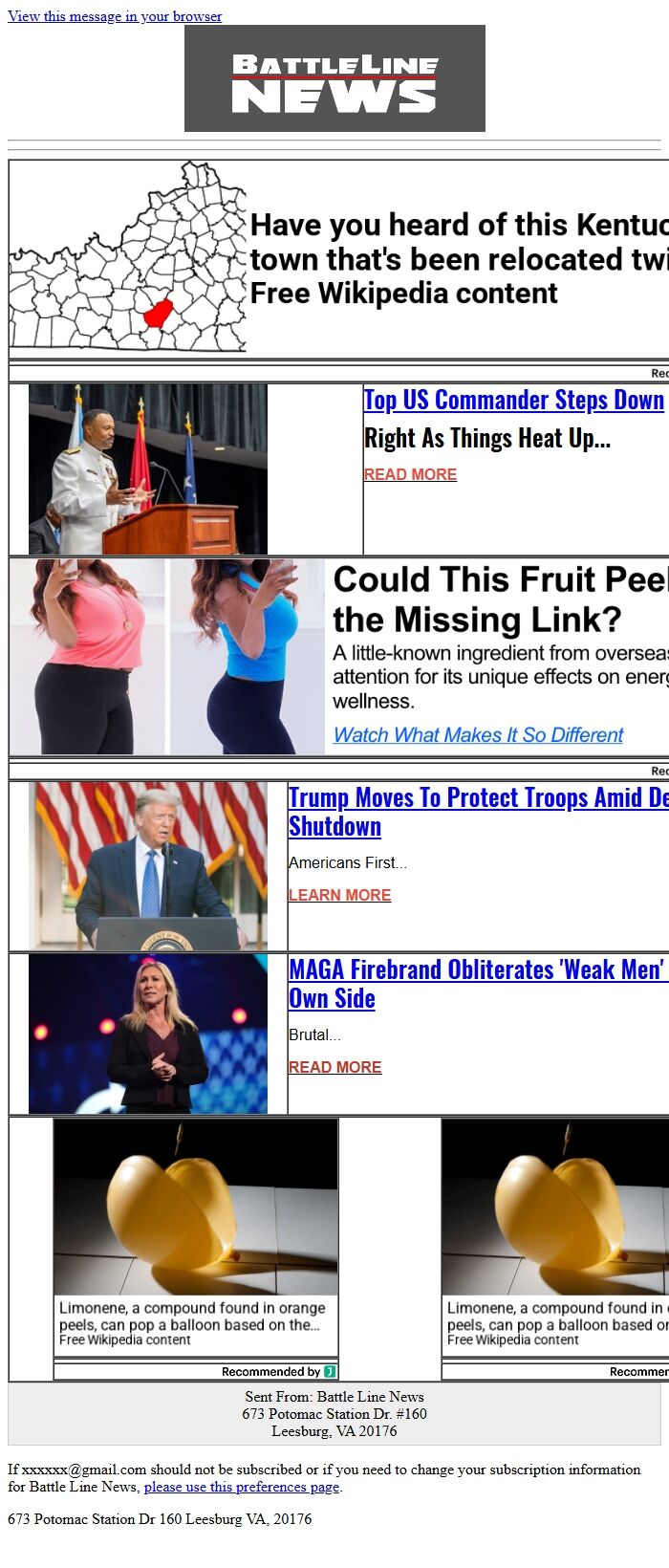Open the first Limonene balloon Wikipedia card
Screen dimensions: 669x1568
click(196, 1233)
